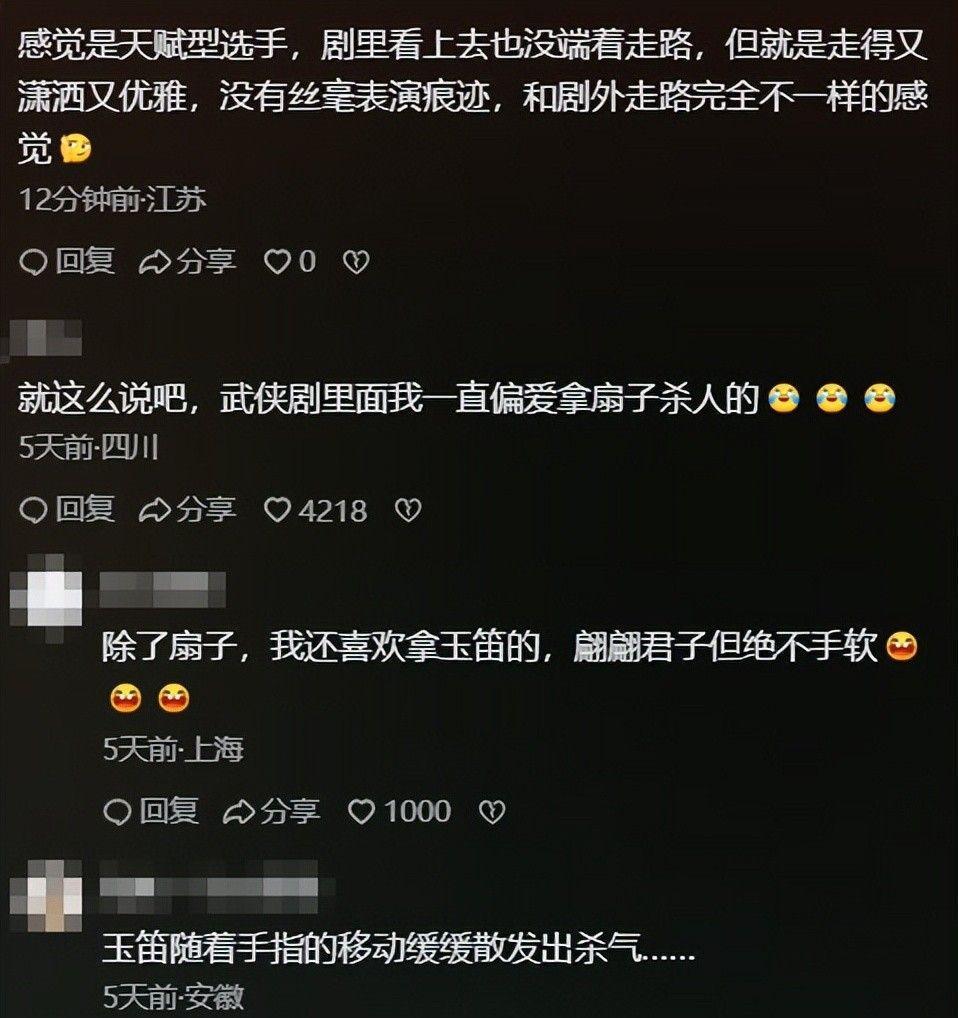
Task: Dislike the comment with 1000 likes
Action: (x=492, y=810)
